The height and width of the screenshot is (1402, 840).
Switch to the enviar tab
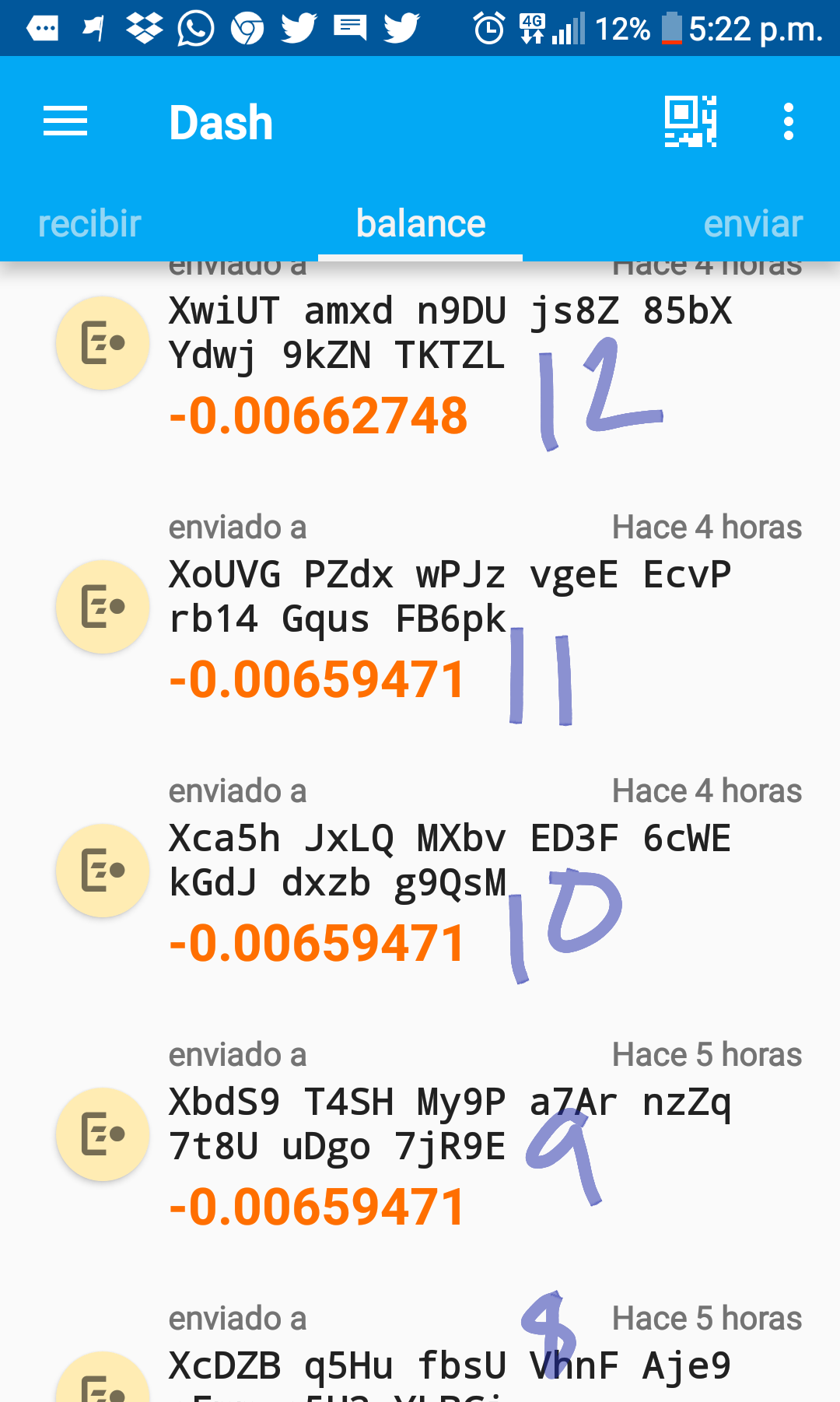click(753, 224)
